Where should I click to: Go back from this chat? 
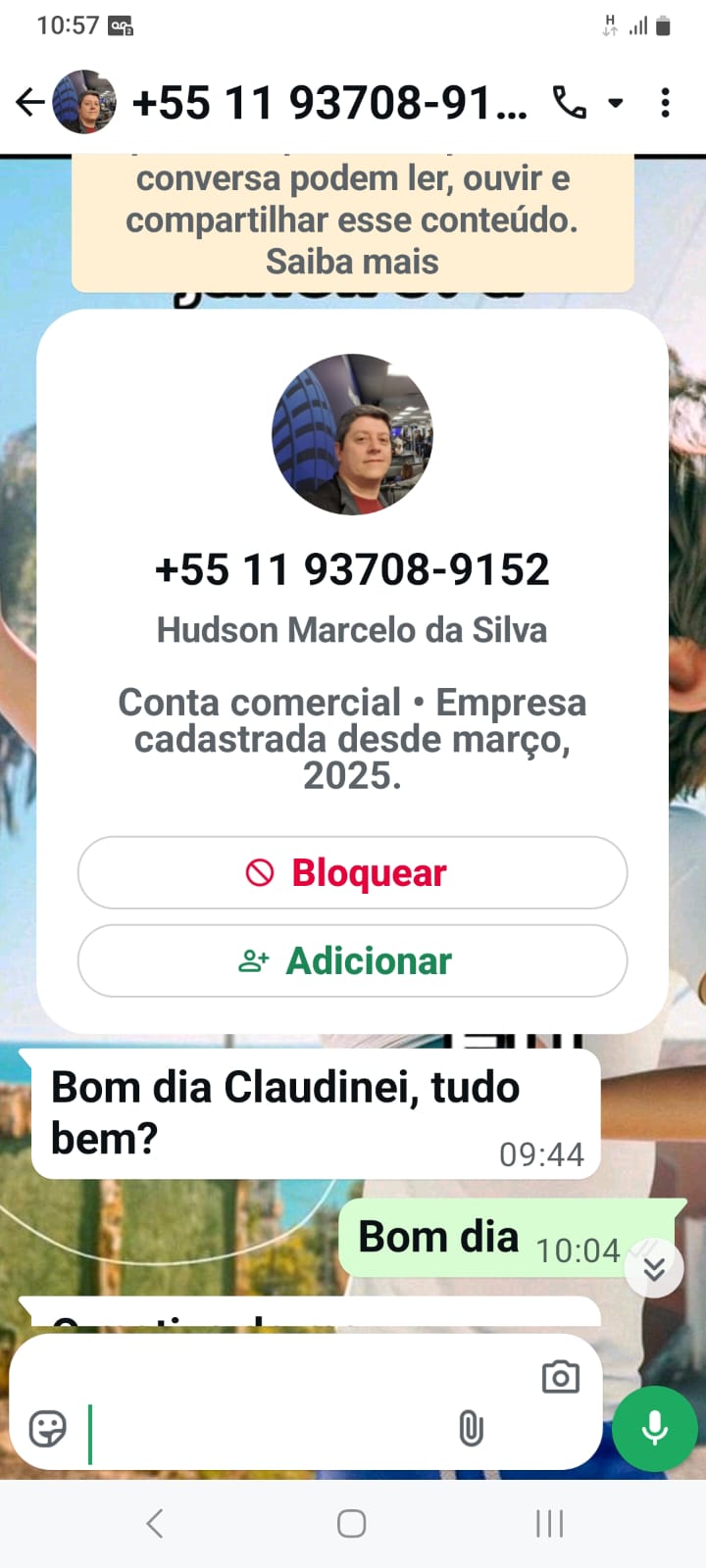[x=29, y=102]
